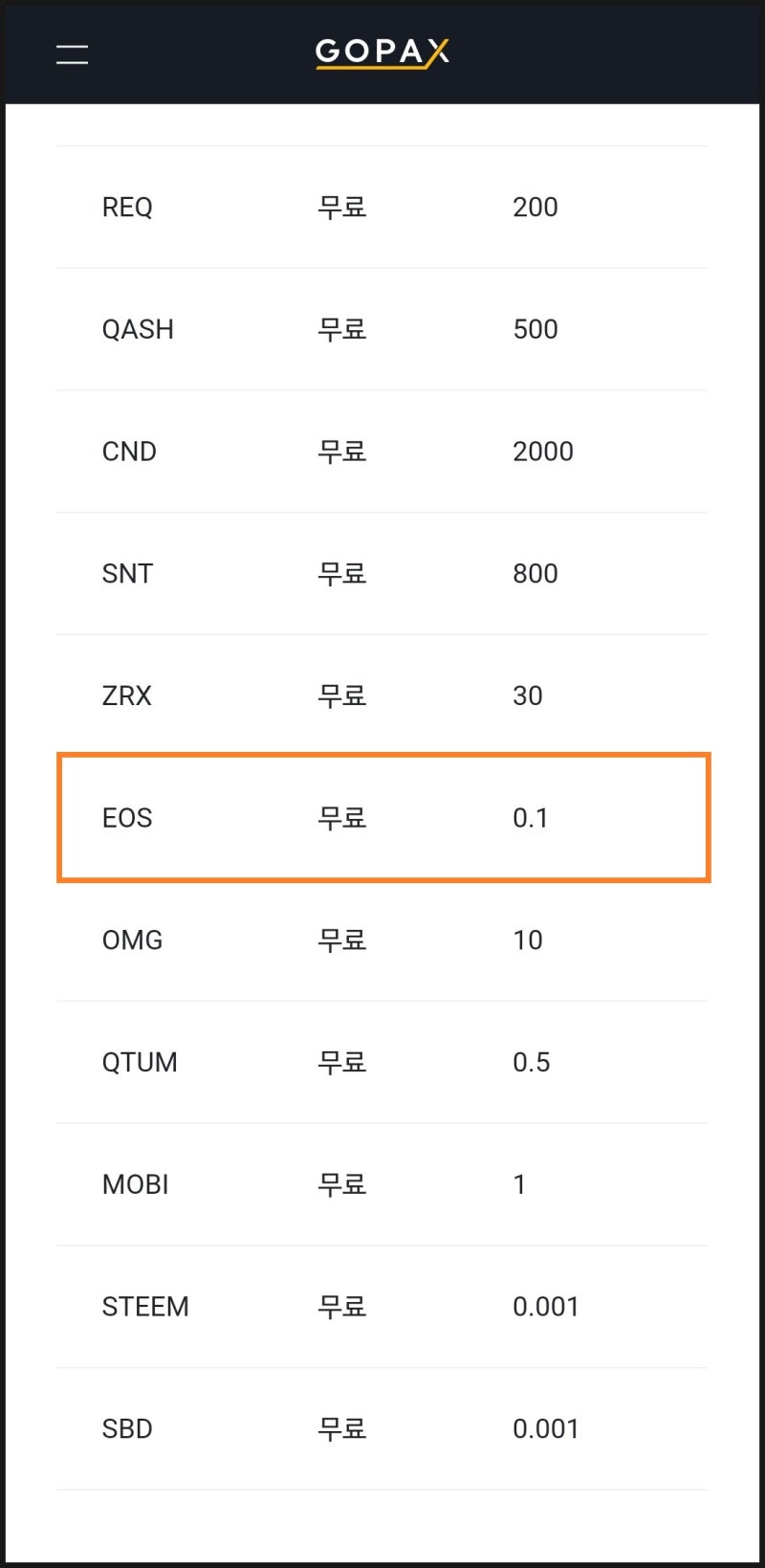This screenshot has width=765, height=1568.
Task: Click the SNT currency label
Action: click(126, 573)
